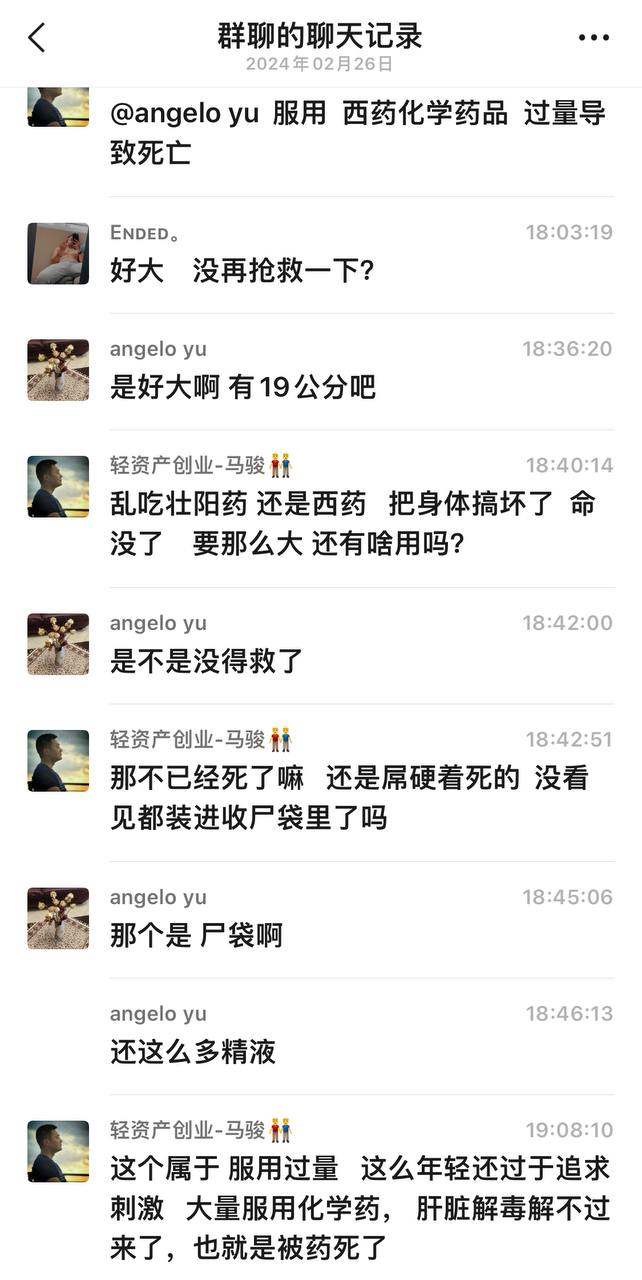
Task: Tap angelo yu's avatar at 18:36:20
Action: [58, 370]
